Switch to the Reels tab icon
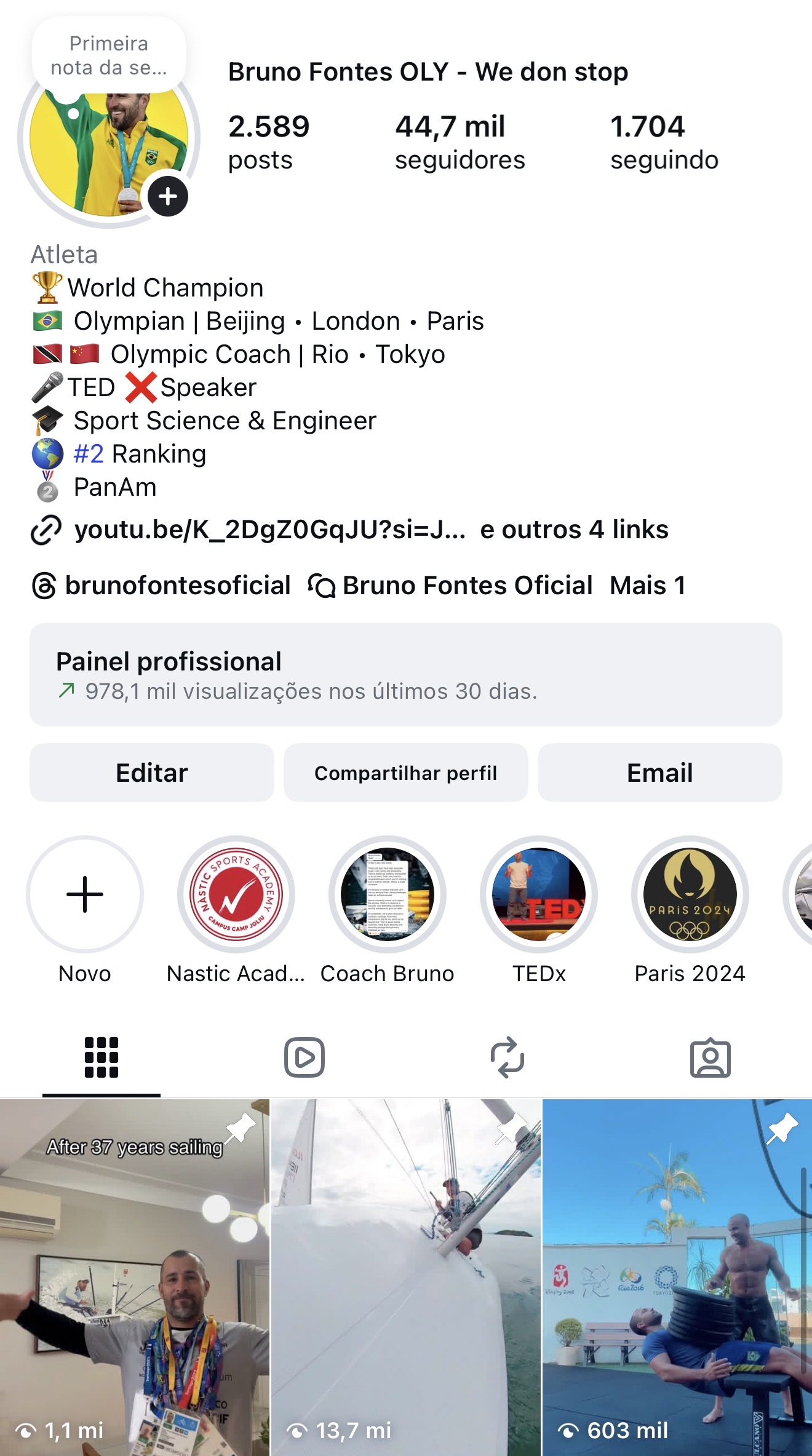812x1456 pixels. [x=304, y=1057]
